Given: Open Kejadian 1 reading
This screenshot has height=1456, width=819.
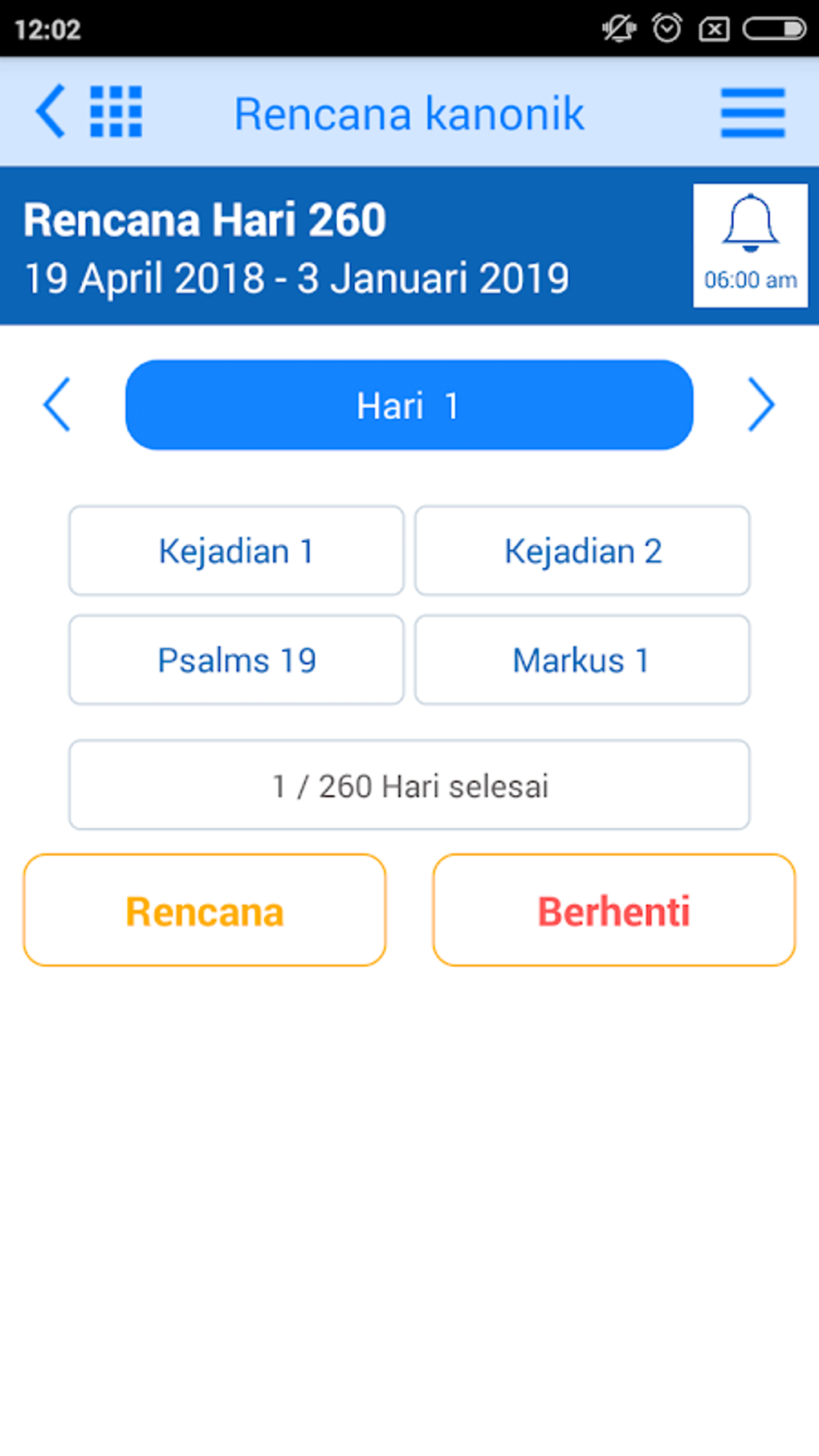Looking at the screenshot, I should tap(236, 551).
